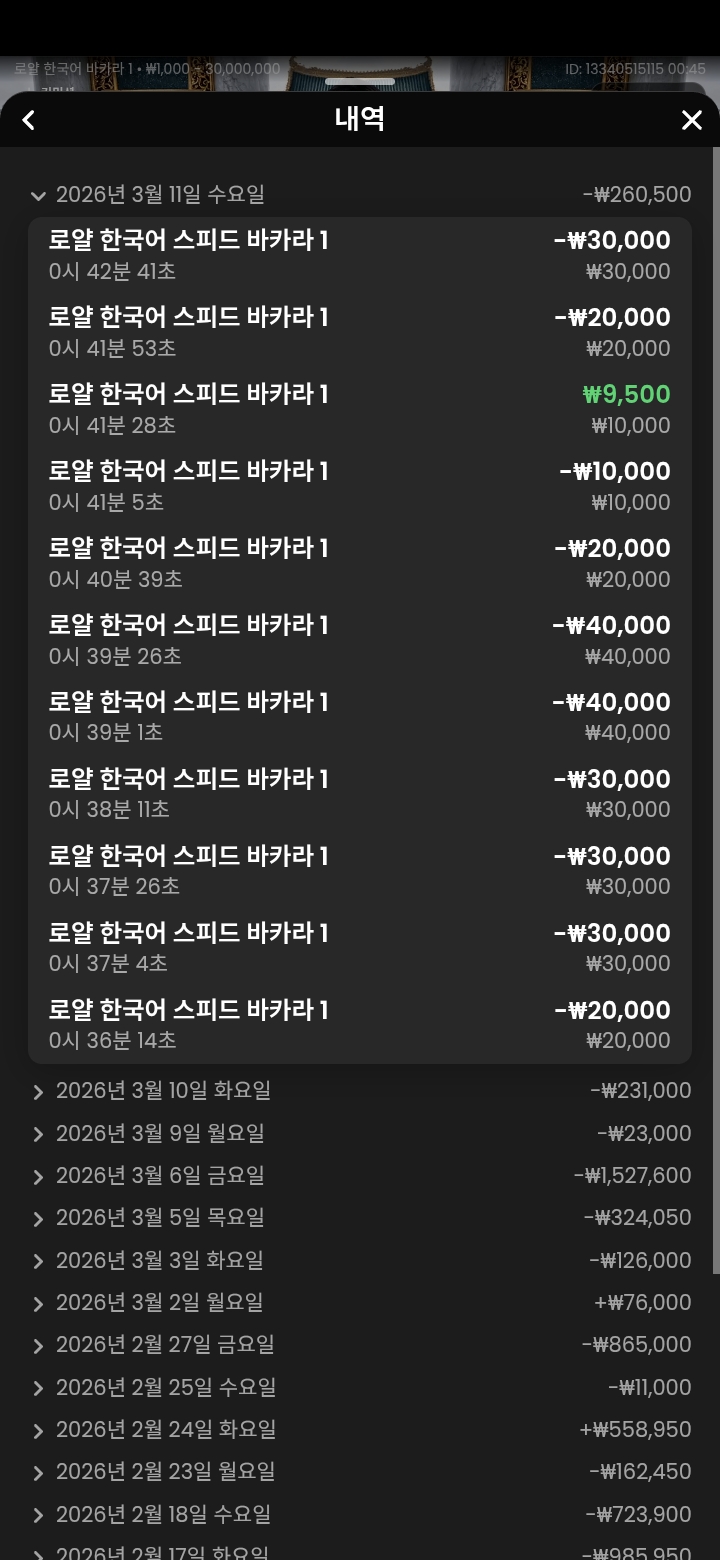The width and height of the screenshot is (720, 1560).
Task: Go back using the top-left arrow
Action: (x=29, y=120)
